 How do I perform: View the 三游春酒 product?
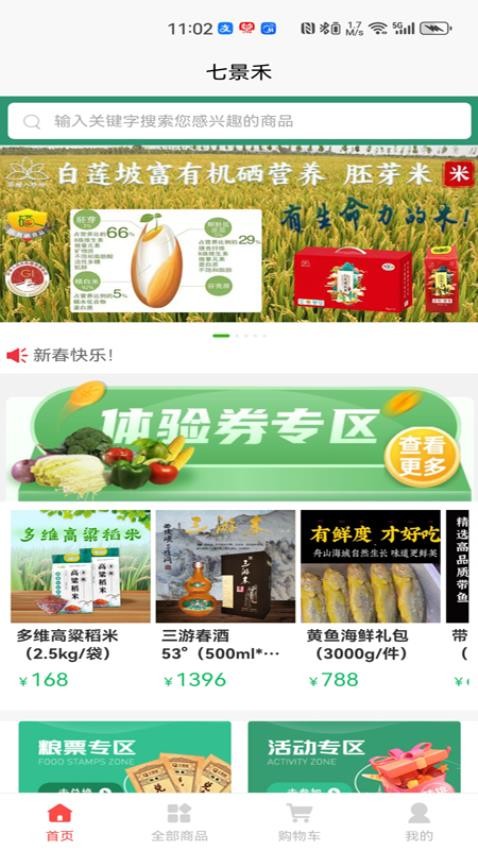(x=225, y=600)
